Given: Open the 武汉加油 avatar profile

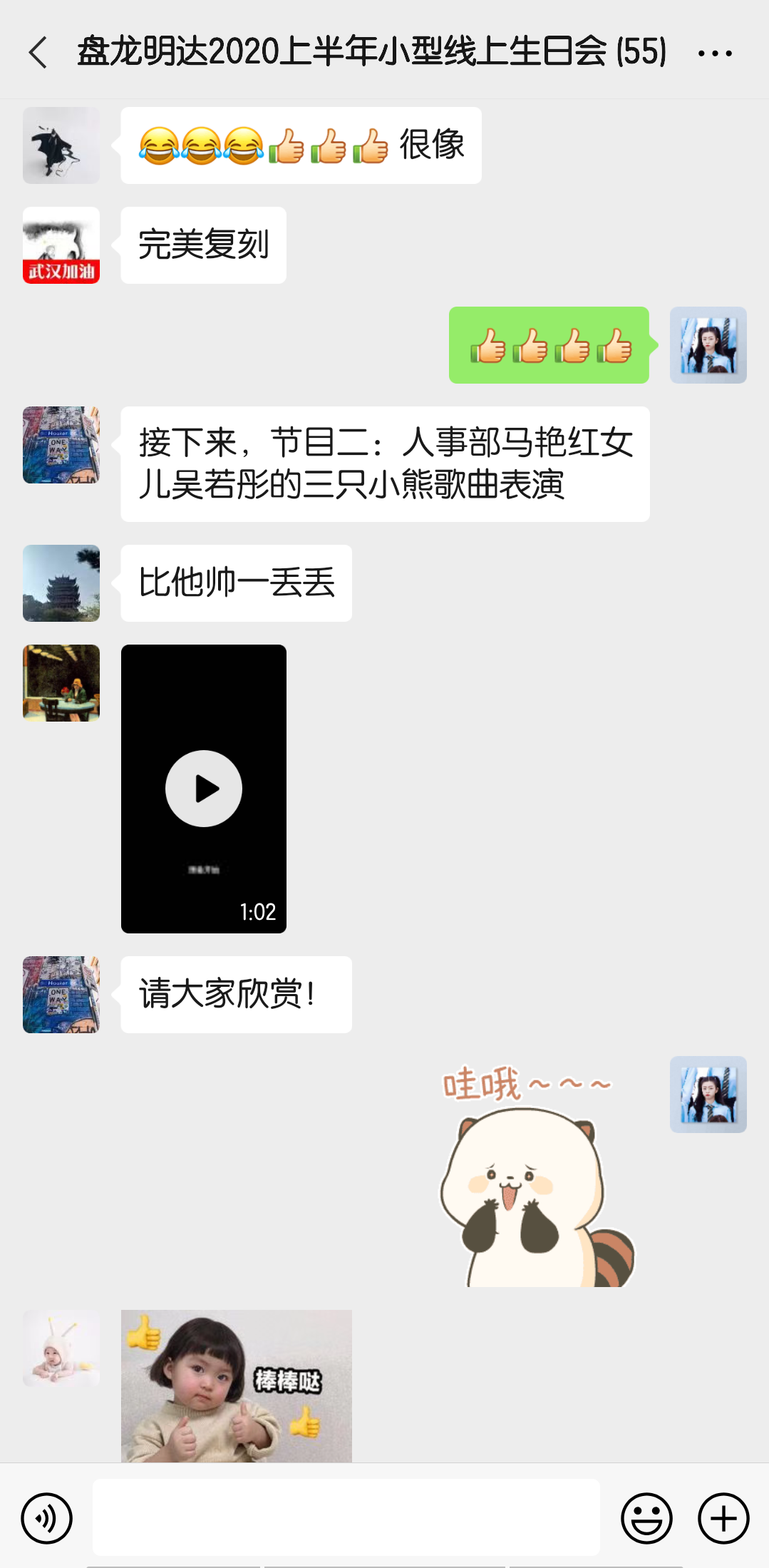Looking at the screenshot, I should click(61, 245).
